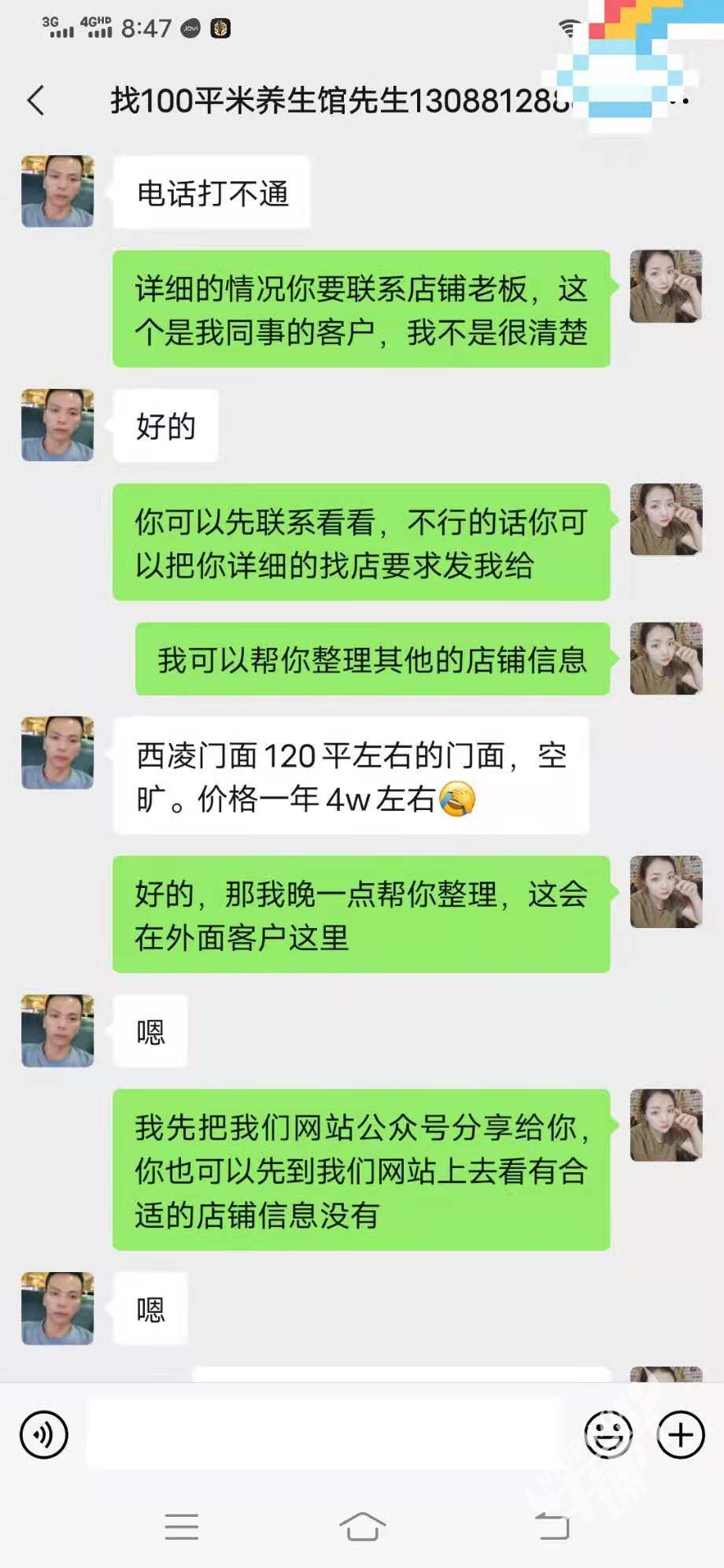Open the system recent apps menu

[x=182, y=1526]
